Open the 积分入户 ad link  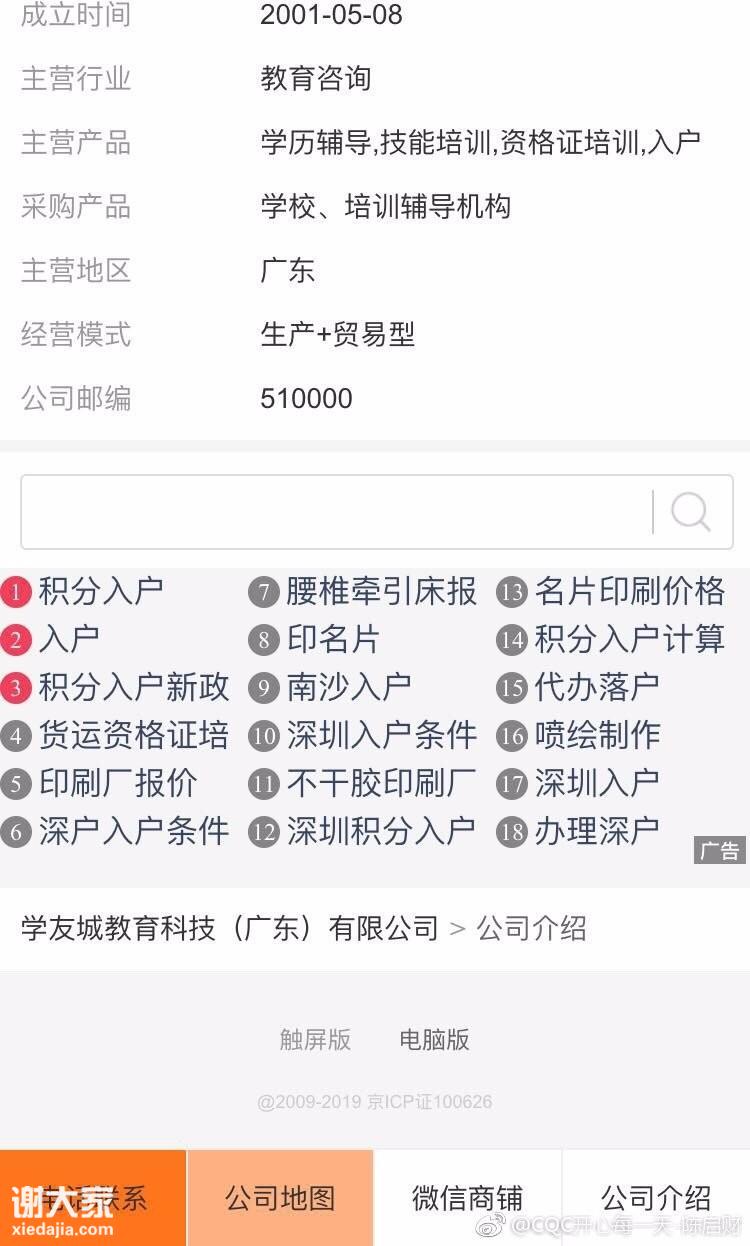point(100,591)
